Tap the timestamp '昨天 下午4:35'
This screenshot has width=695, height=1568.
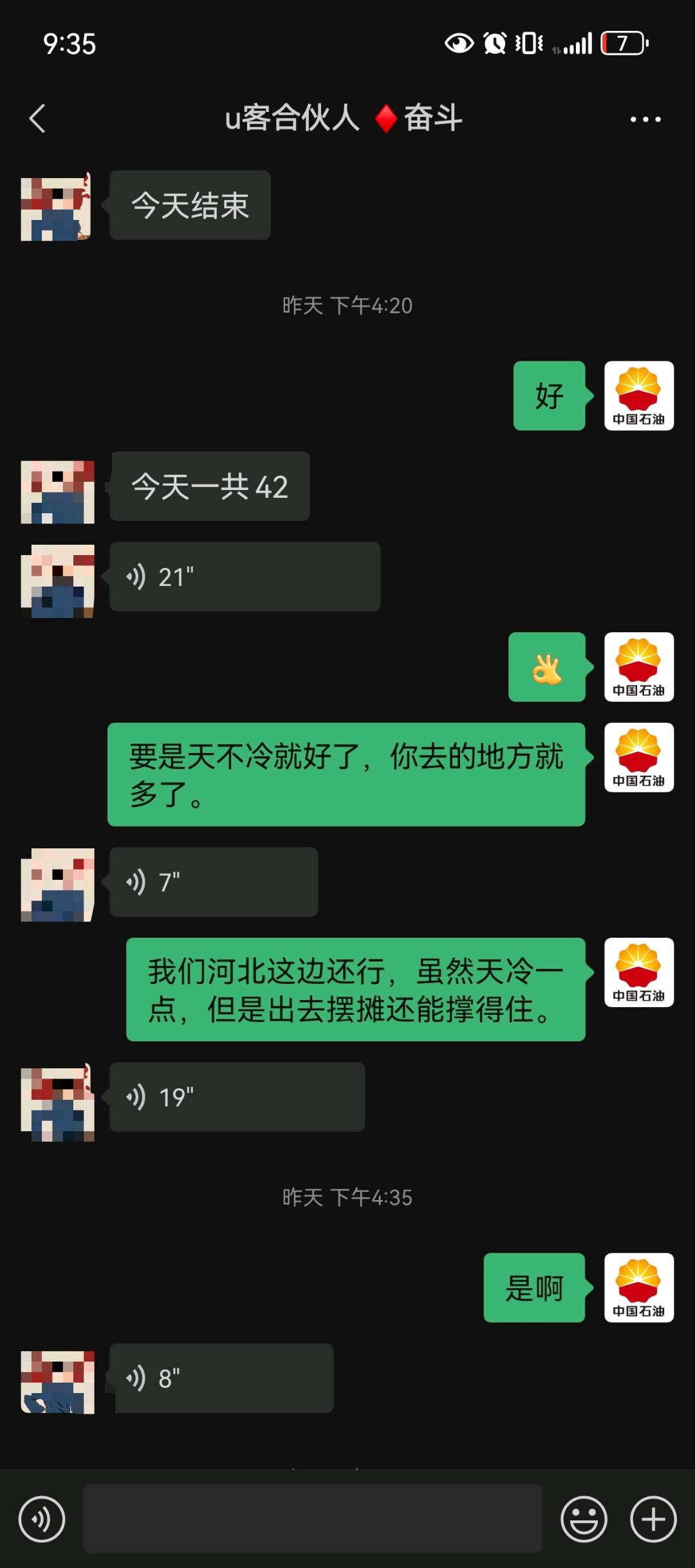[x=347, y=1197]
